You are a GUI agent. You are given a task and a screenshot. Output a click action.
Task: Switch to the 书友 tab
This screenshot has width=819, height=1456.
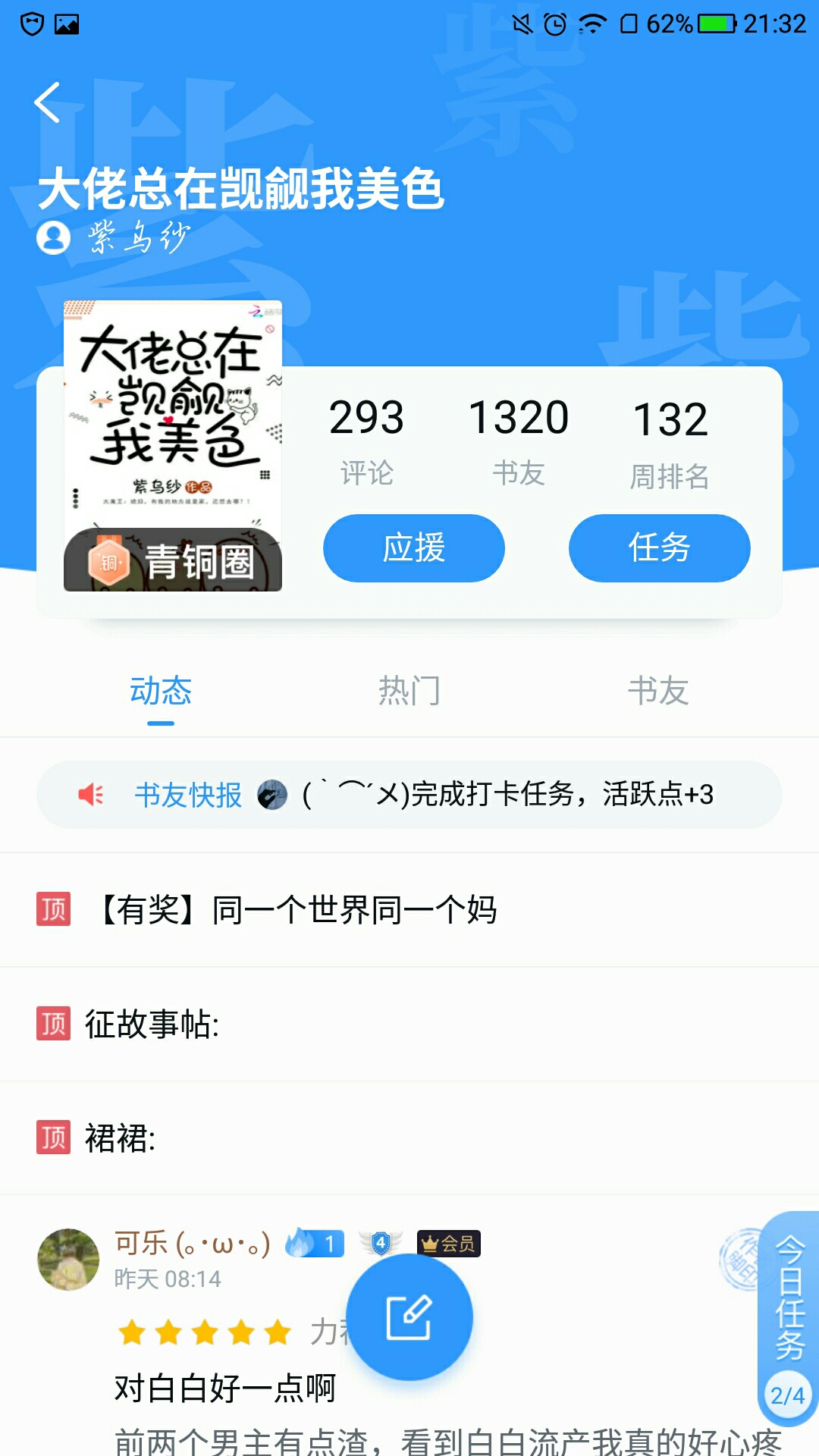658,691
